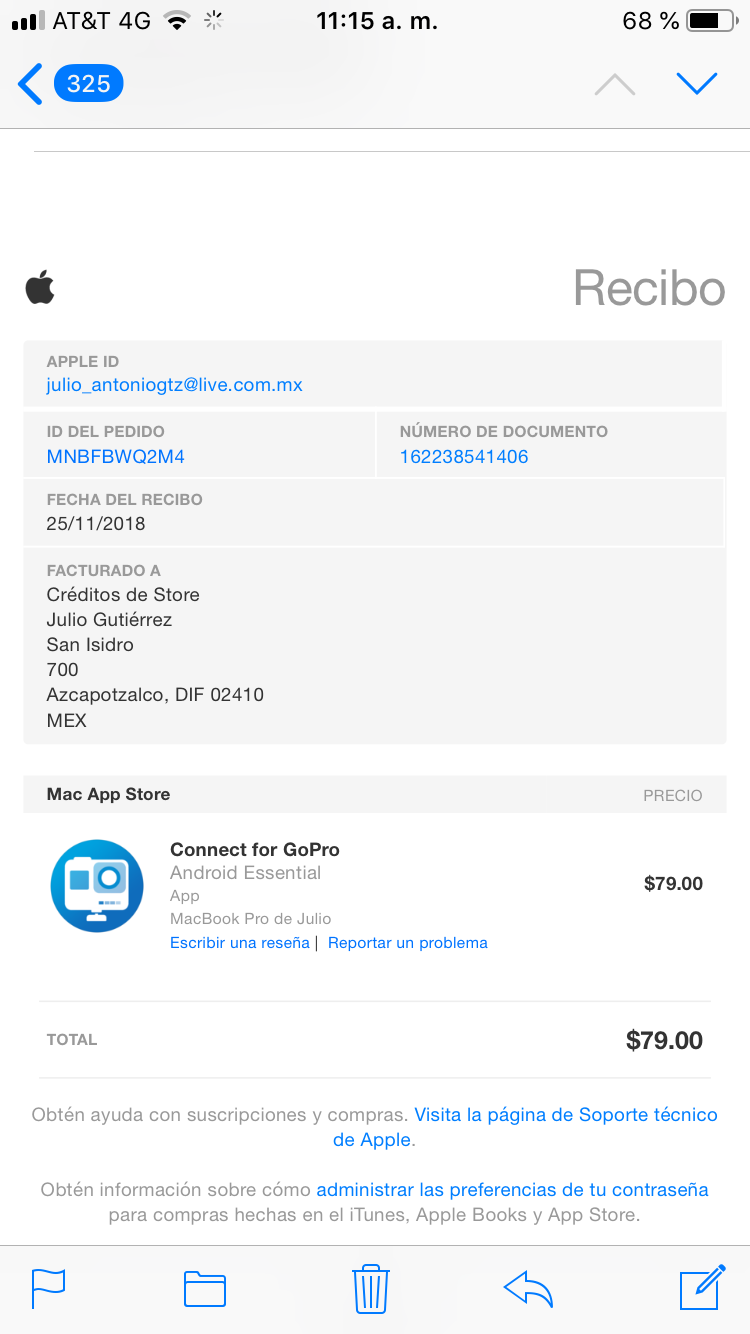Compose a new email

pyautogui.click(x=702, y=1287)
